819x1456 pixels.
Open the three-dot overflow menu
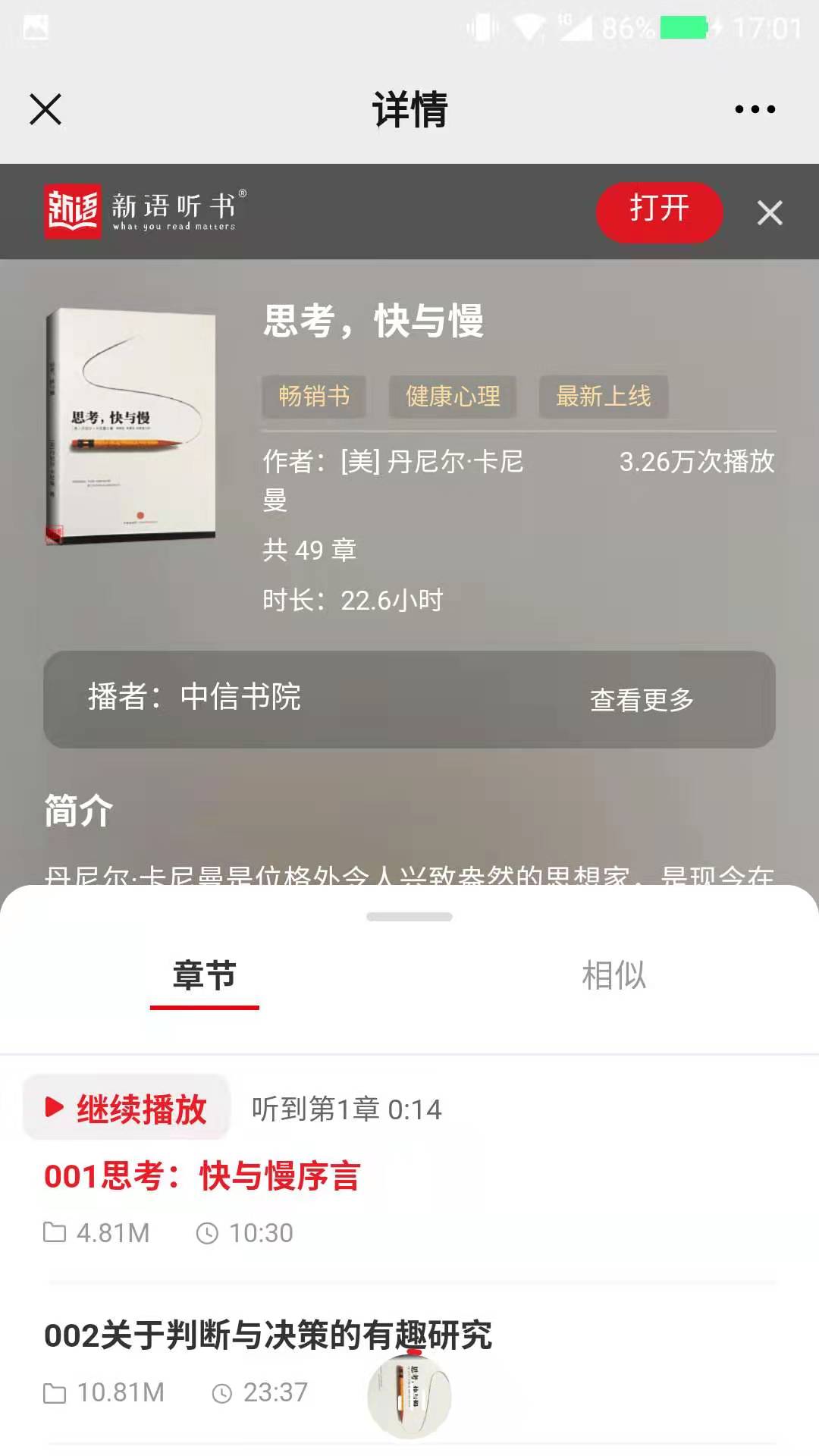755,109
